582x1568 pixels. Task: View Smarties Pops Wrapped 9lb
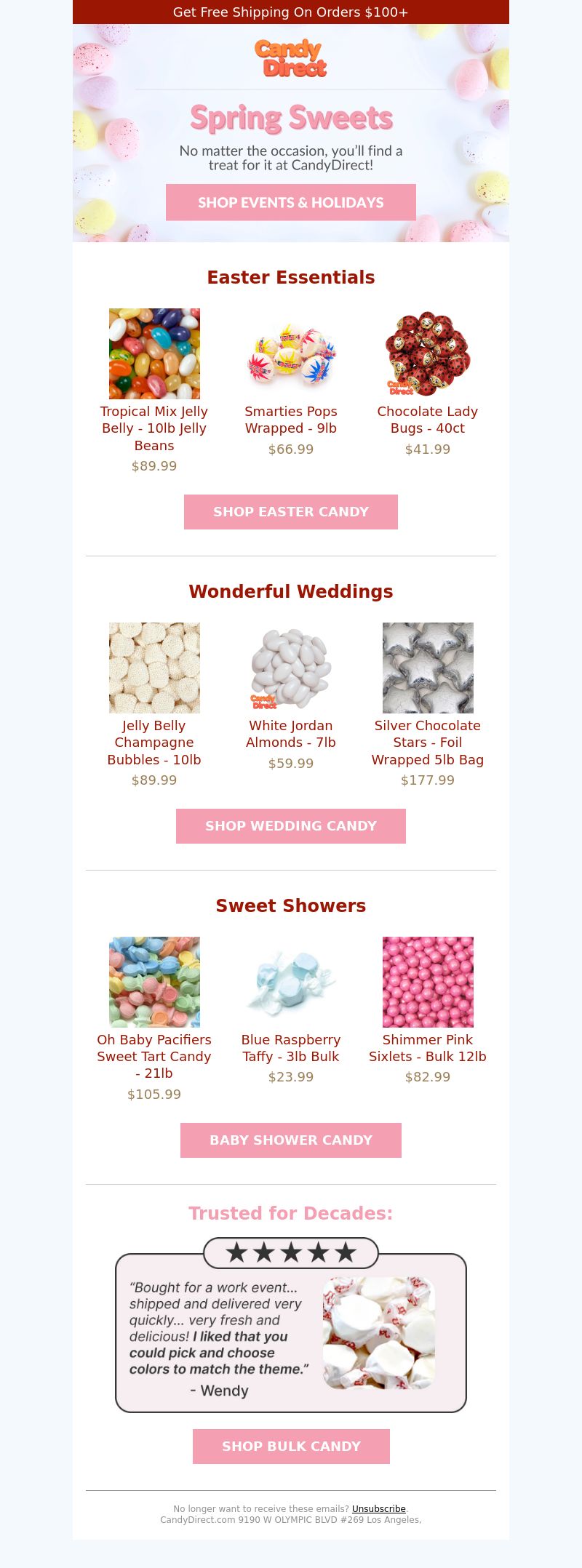pyautogui.click(x=291, y=420)
